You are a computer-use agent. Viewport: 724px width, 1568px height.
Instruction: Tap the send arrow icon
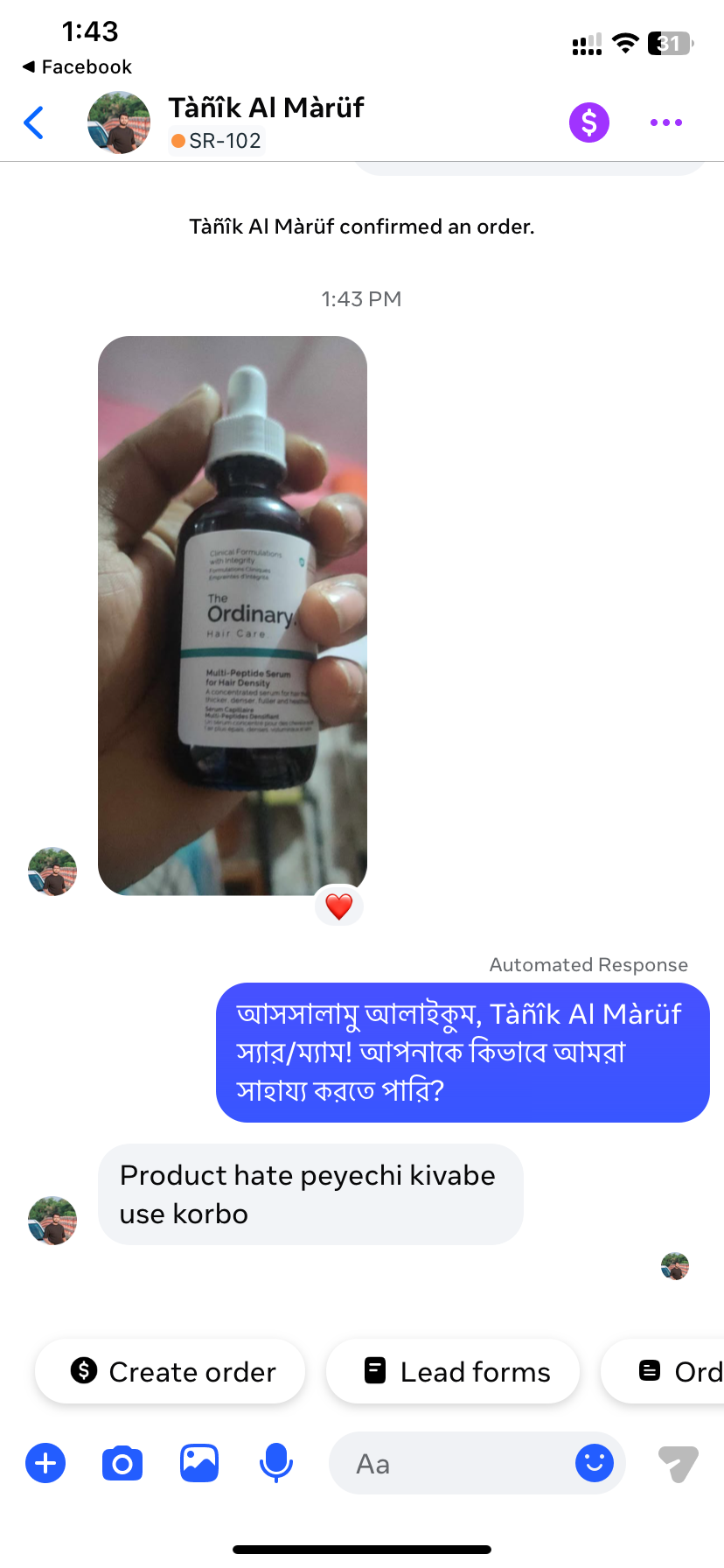(678, 1463)
